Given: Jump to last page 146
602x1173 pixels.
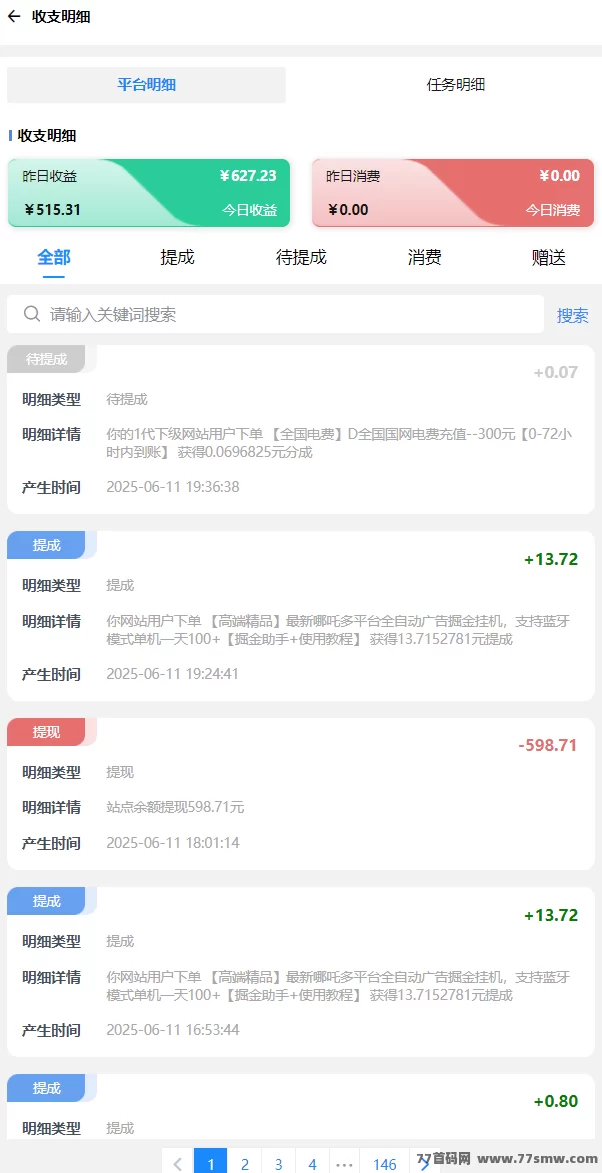Looking at the screenshot, I should (384, 1163).
